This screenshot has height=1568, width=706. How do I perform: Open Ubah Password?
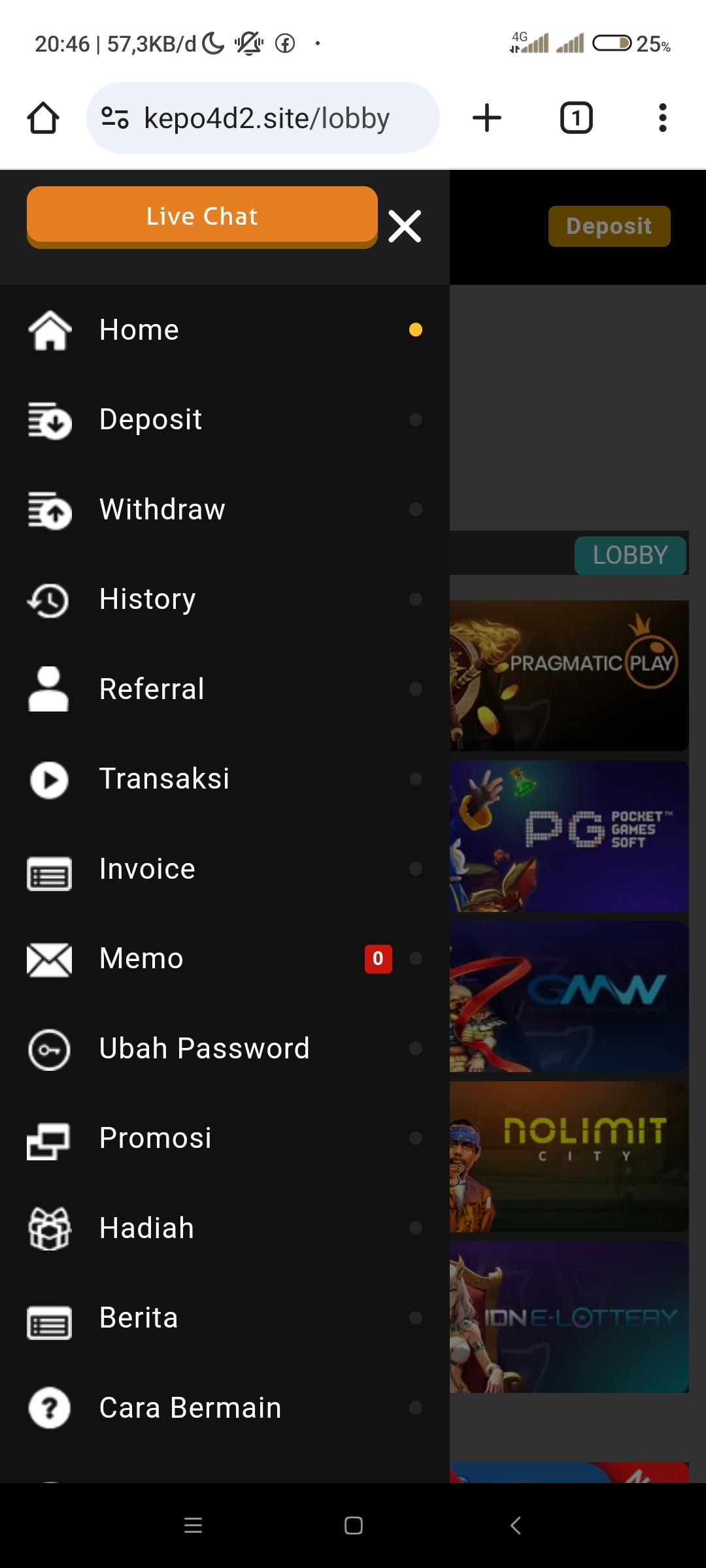click(225, 1049)
